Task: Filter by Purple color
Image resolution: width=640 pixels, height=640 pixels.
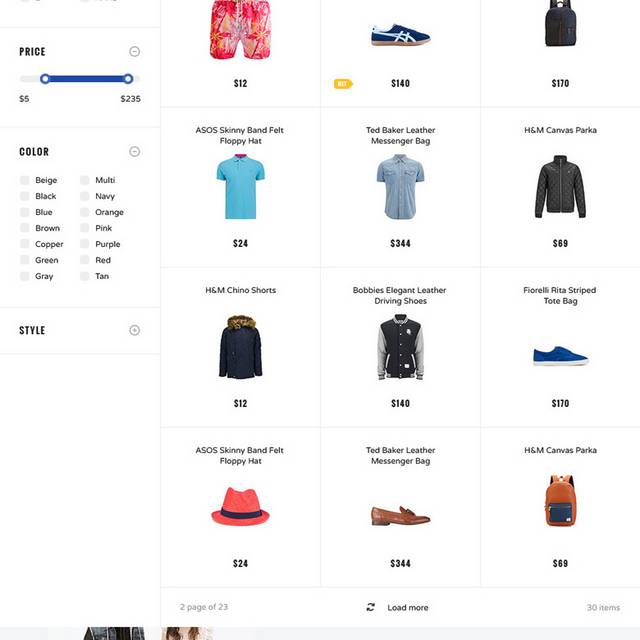Action: [x=85, y=244]
